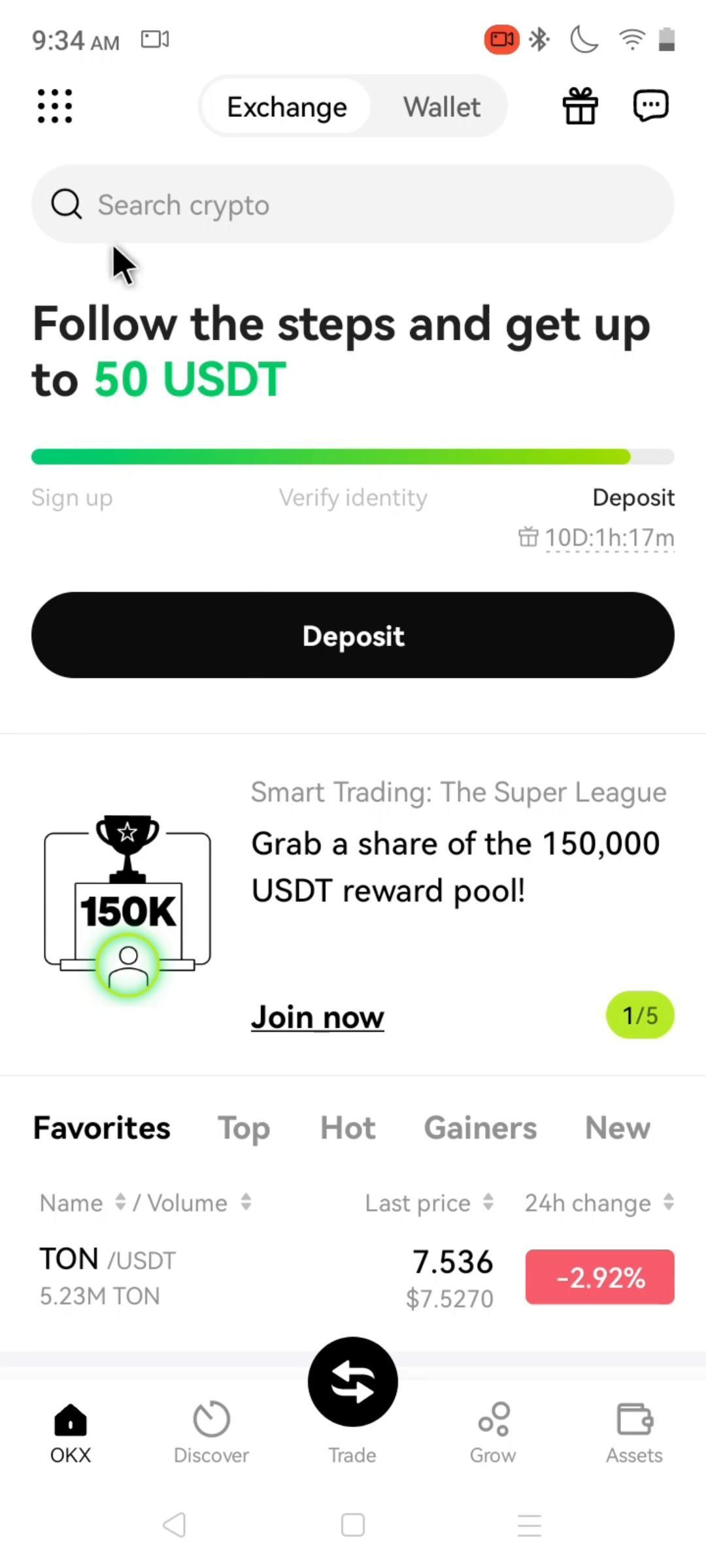This screenshot has width=706, height=1568.
Task: Follow the Join now link
Action: coord(318,1017)
